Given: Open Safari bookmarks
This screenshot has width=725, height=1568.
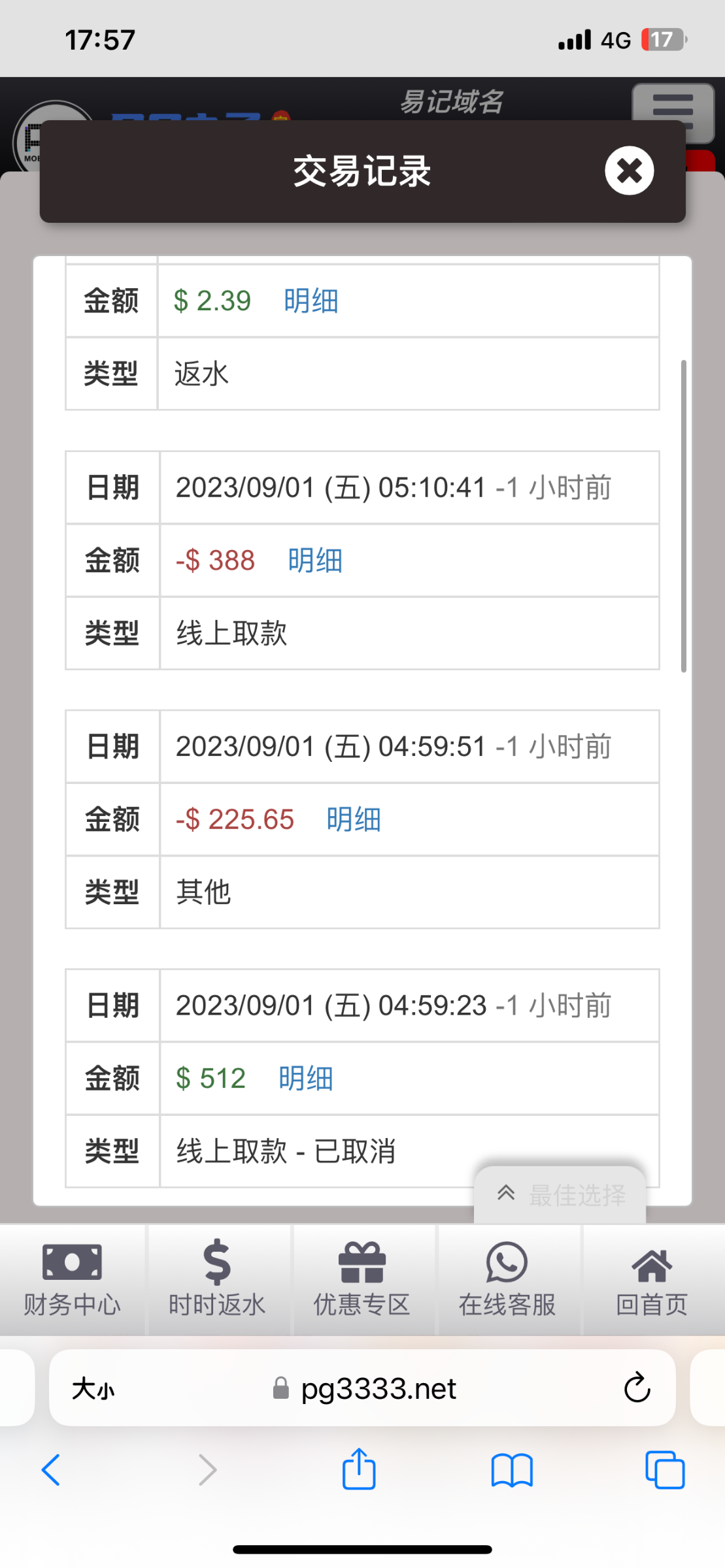Looking at the screenshot, I should coord(512,1470).
